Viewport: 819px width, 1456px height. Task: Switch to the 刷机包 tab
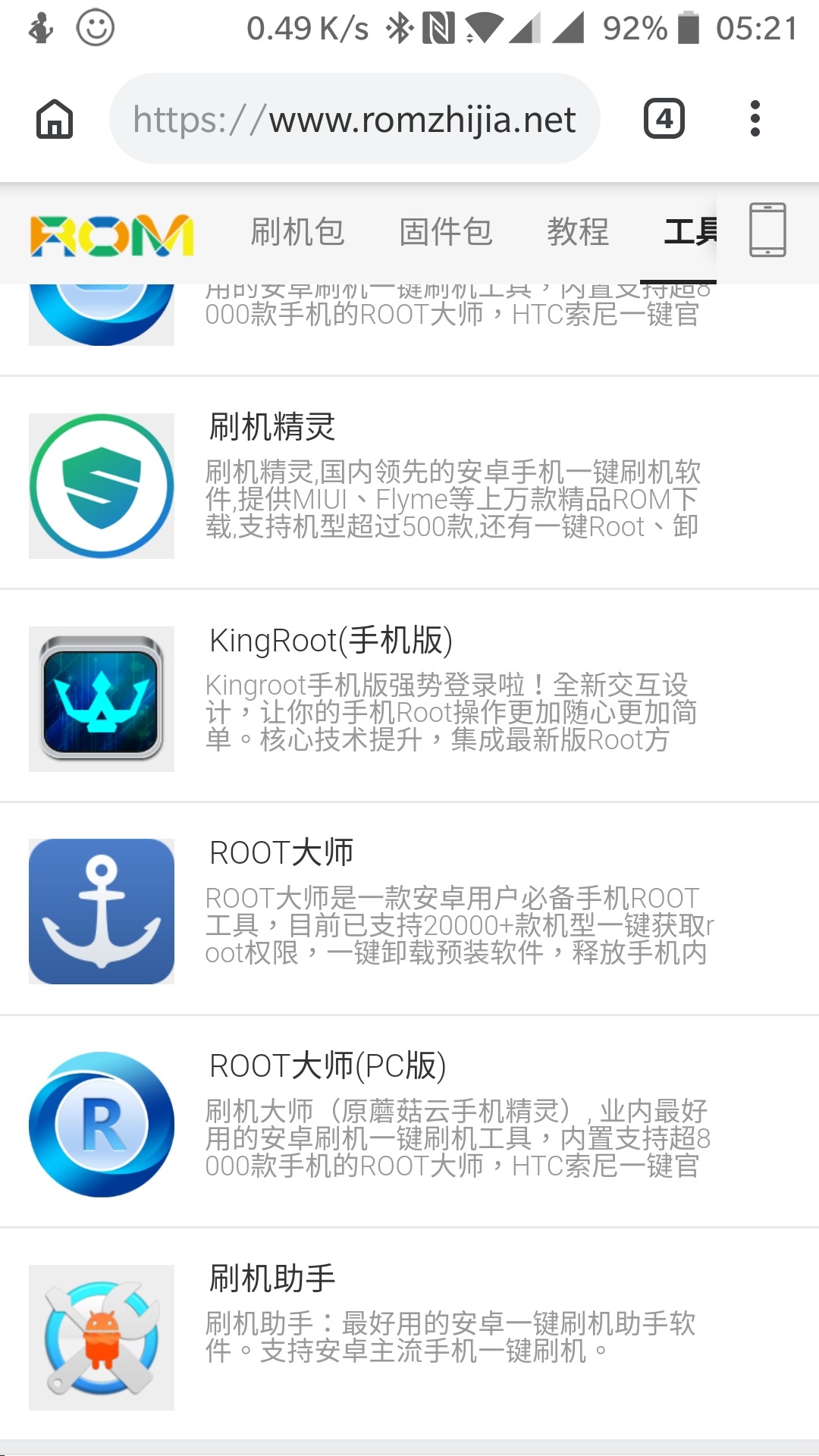pos(297,234)
